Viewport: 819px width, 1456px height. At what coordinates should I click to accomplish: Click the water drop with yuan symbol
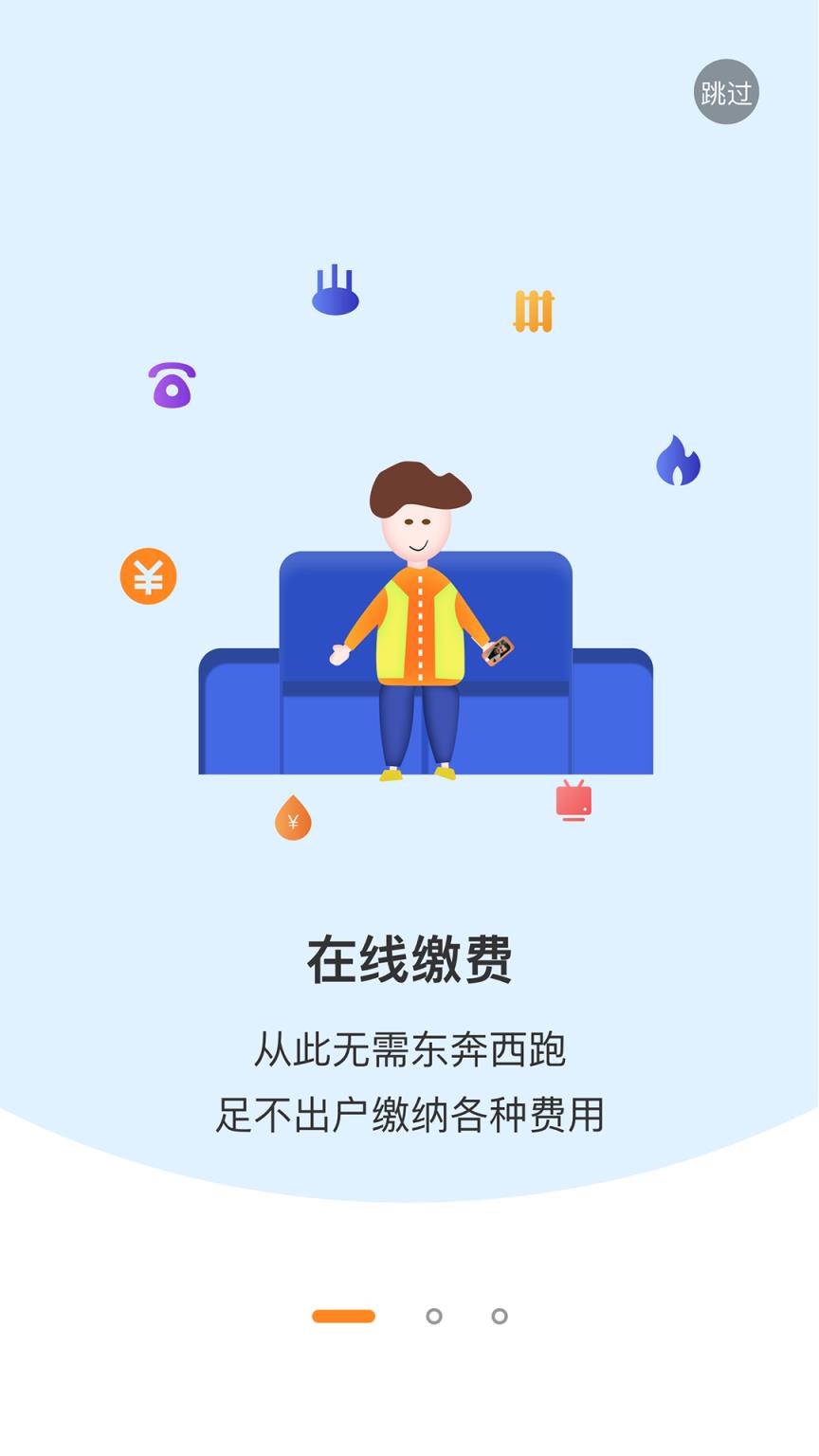click(292, 817)
